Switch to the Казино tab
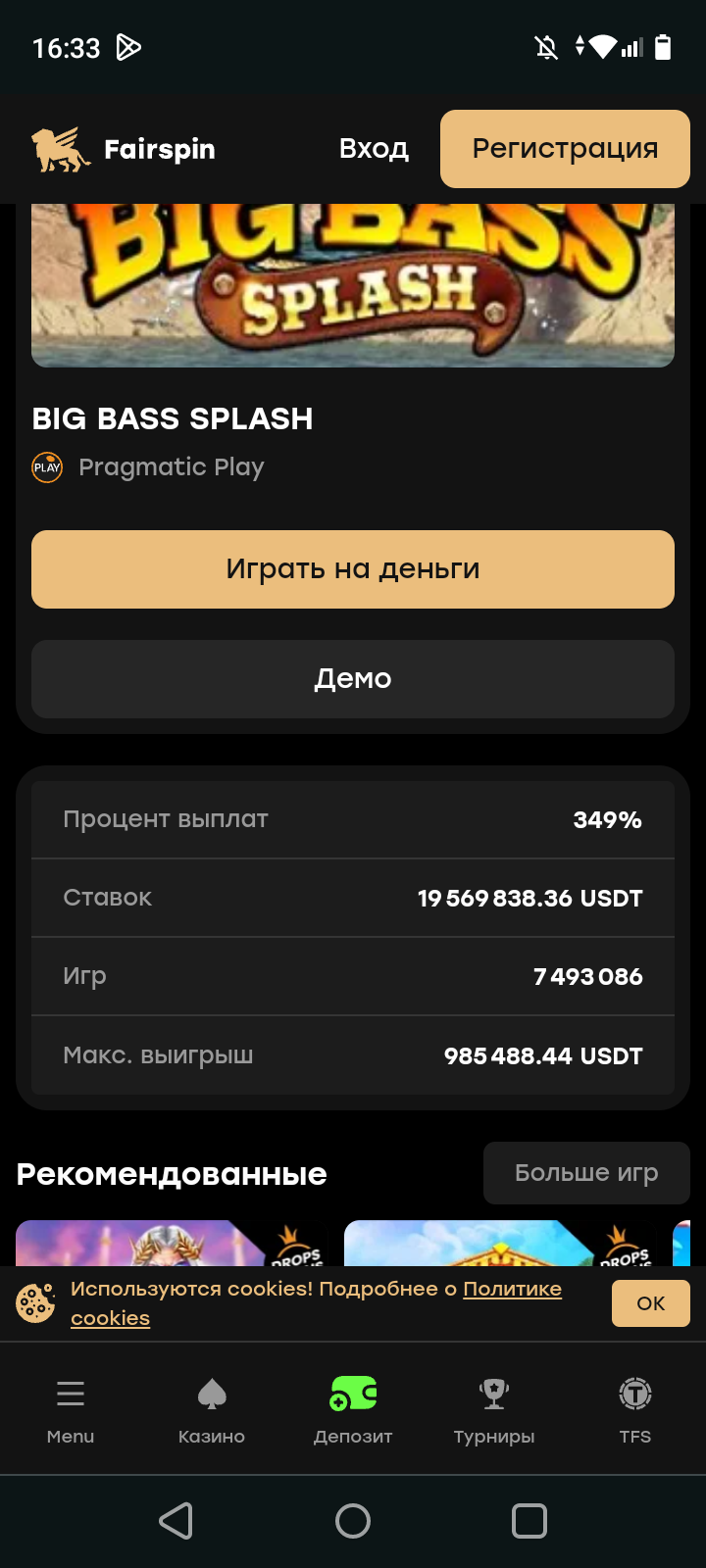Screen dimensions: 706x1568 point(212,1410)
